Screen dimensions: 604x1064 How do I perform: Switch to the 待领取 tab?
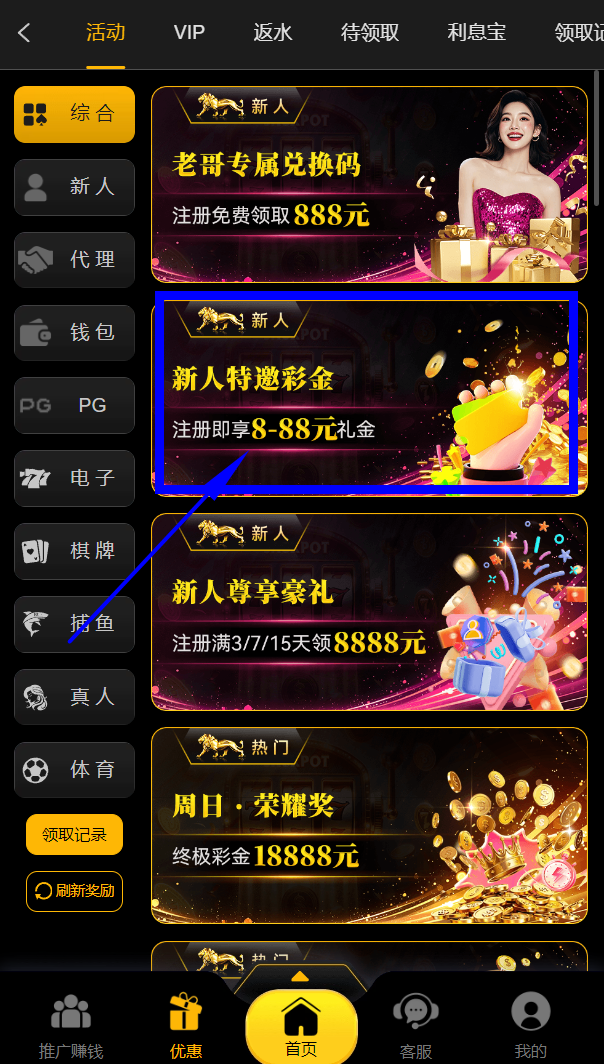pyautogui.click(x=370, y=33)
